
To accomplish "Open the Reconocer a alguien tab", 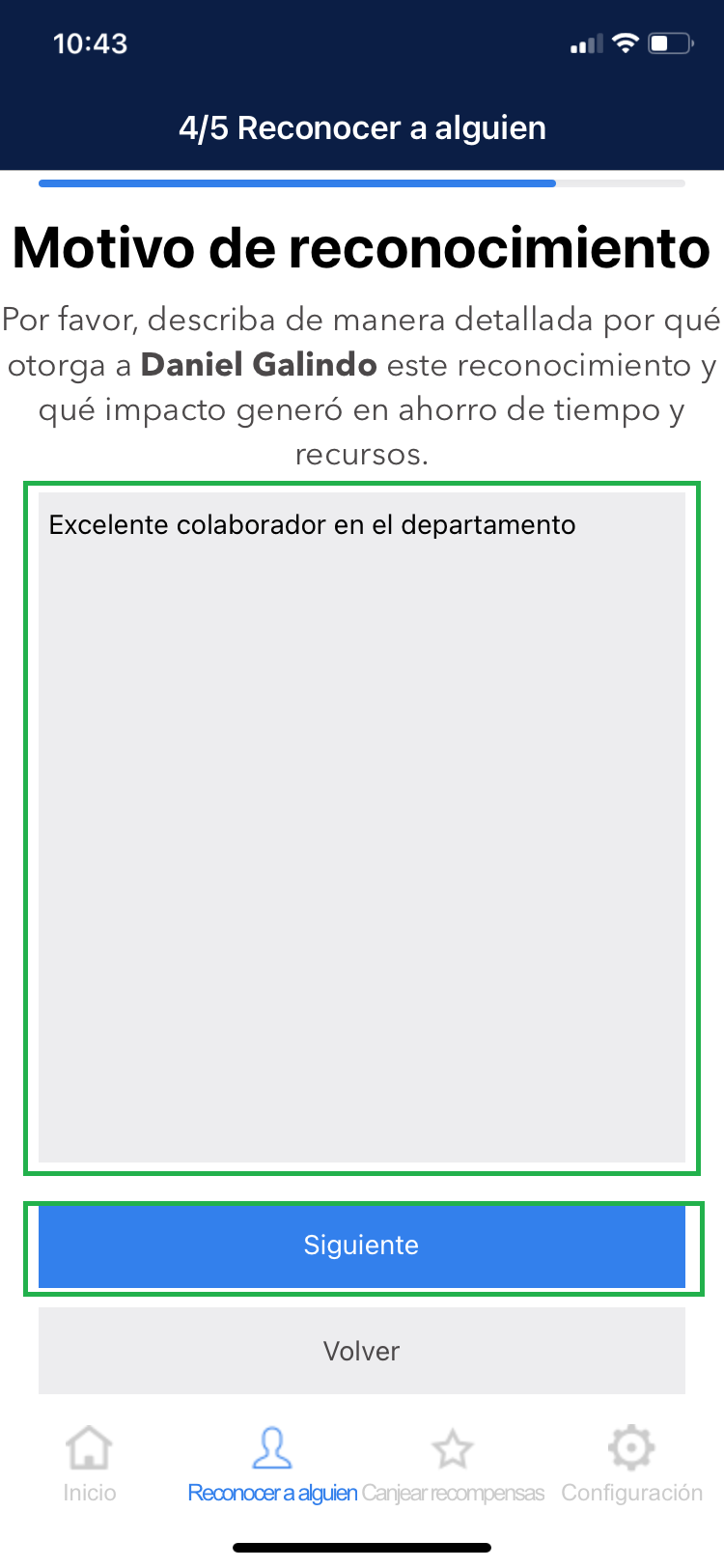I will pos(272,1465).
